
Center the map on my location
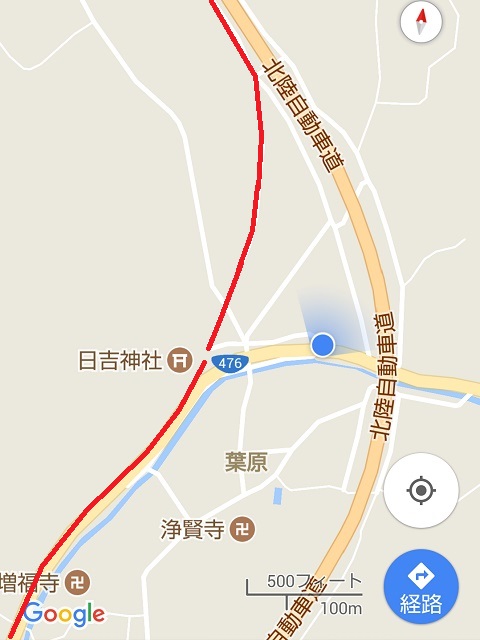pos(421,490)
